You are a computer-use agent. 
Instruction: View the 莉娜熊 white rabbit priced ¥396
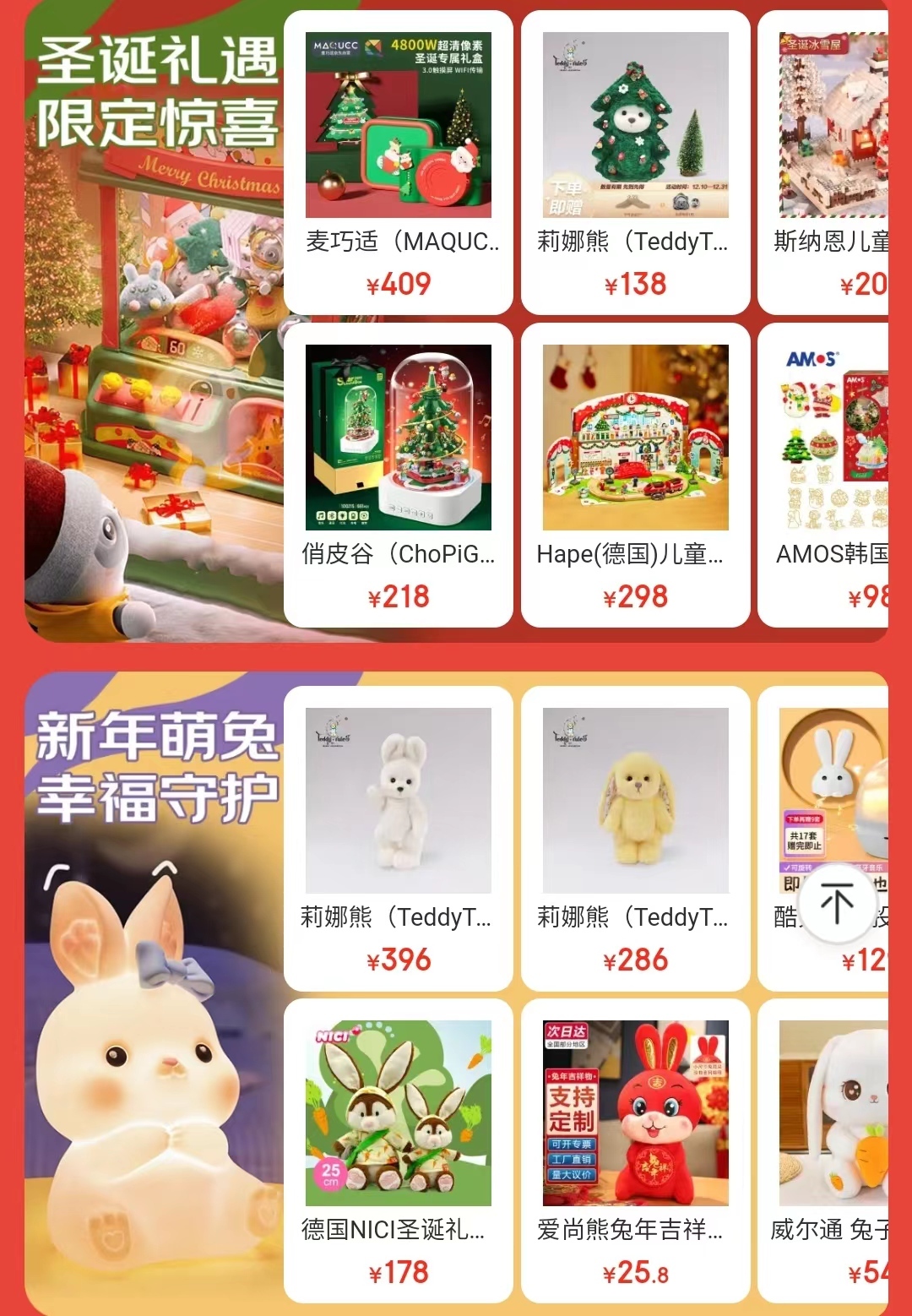(x=398, y=838)
